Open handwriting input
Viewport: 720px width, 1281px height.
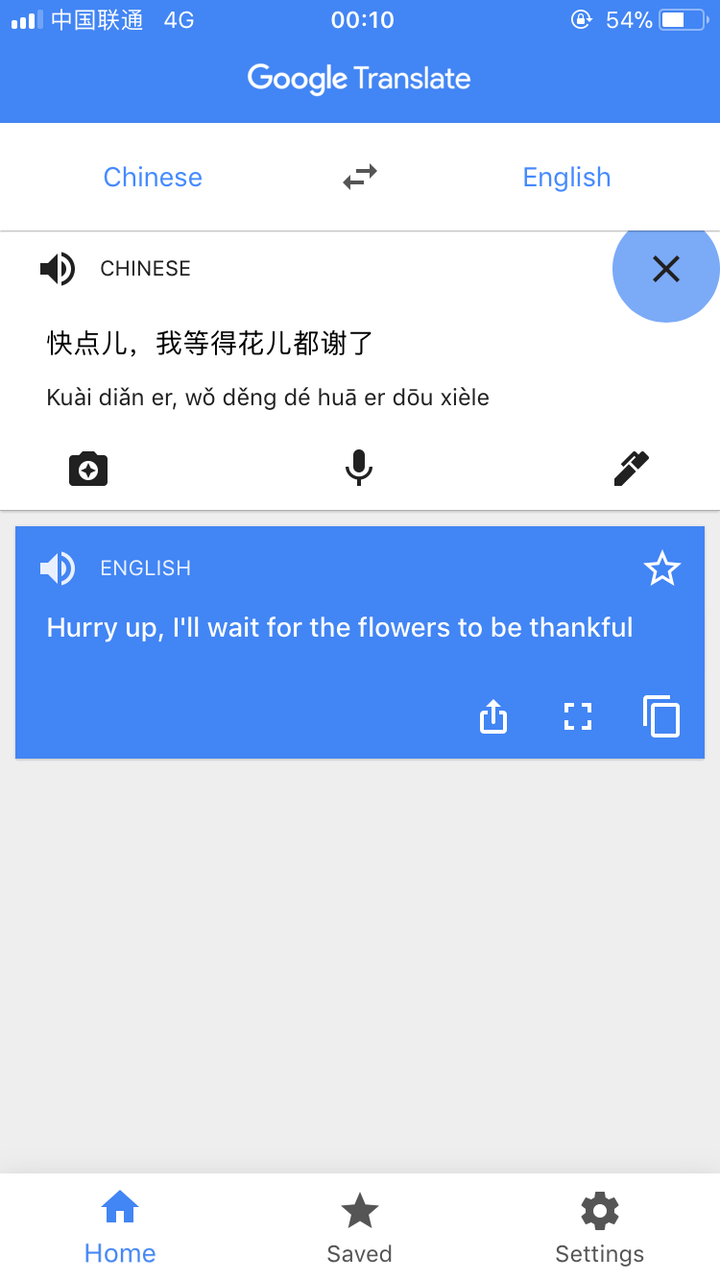click(x=631, y=468)
